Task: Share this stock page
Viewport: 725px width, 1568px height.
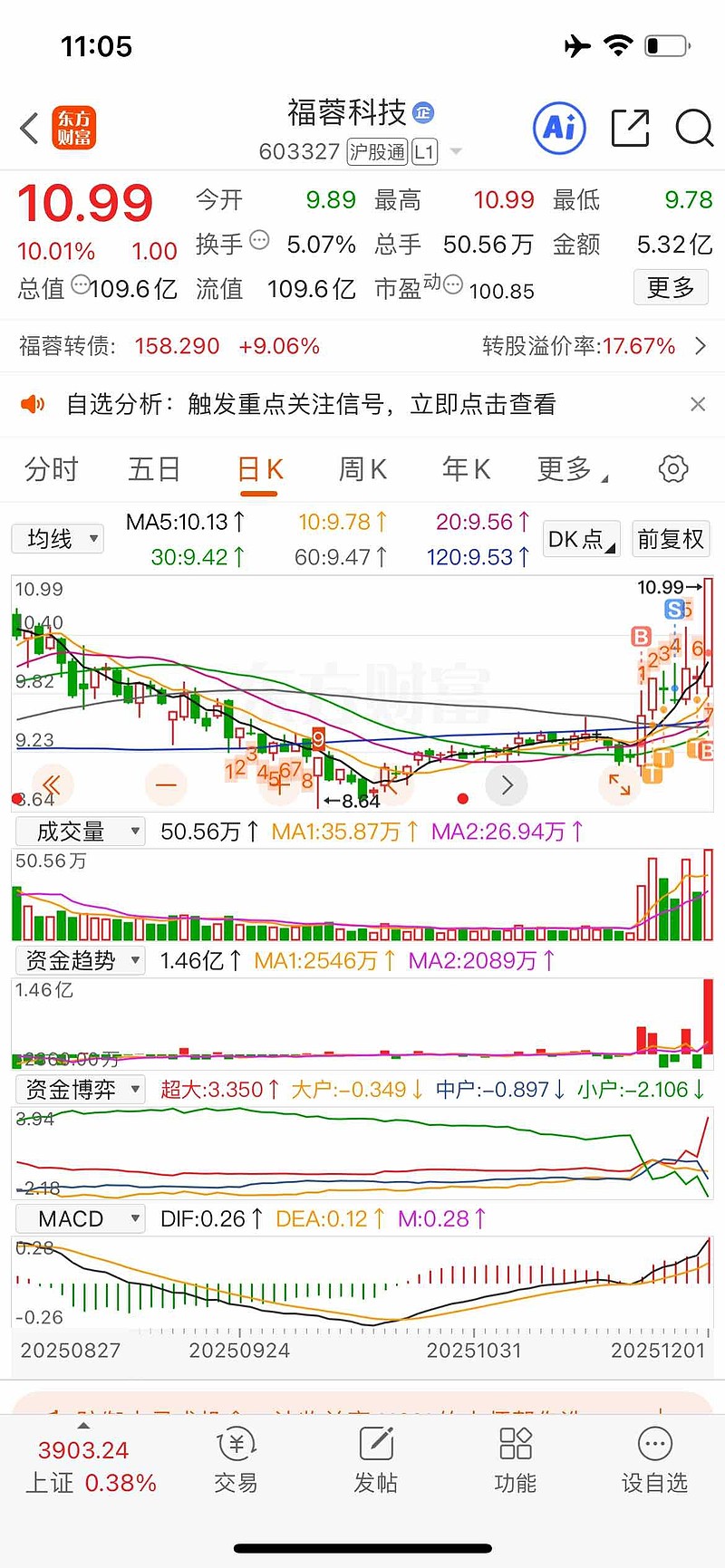Action: pyautogui.click(x=630, y=129)
